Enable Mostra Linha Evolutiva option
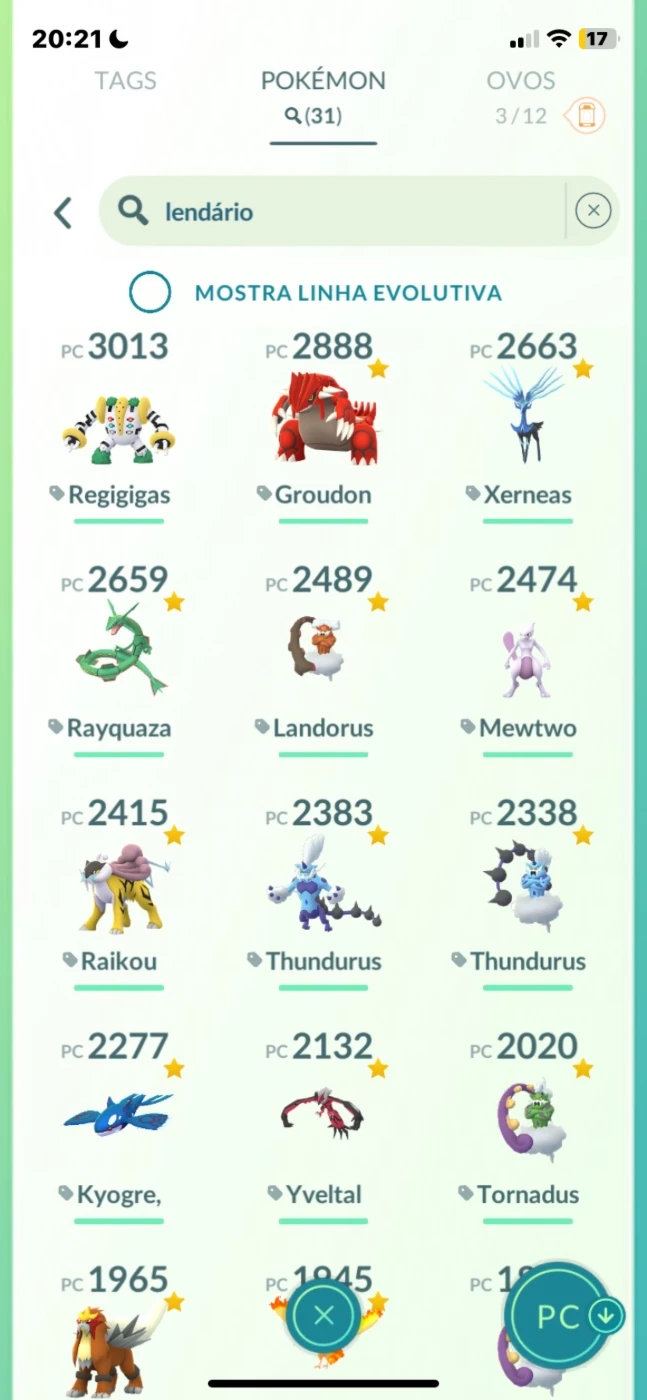 [150, 292]
